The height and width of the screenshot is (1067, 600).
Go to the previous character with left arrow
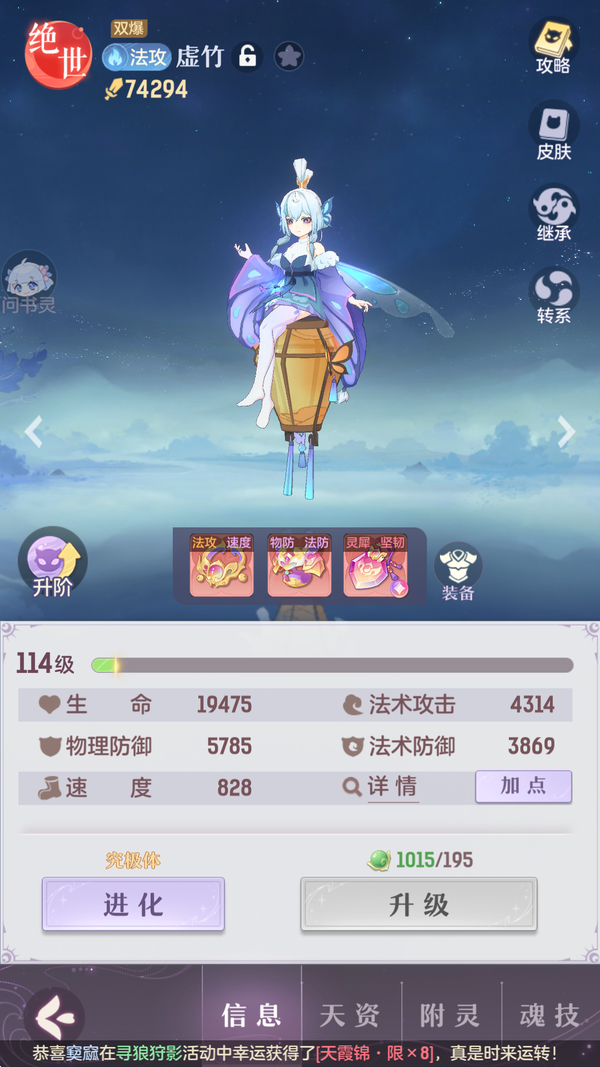coord(34,432)
